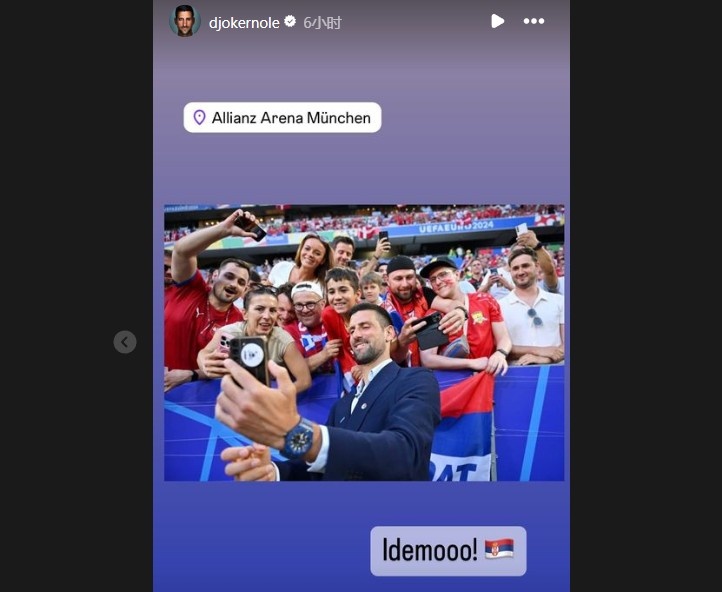This screenshot has height=592, width=722.
Task: Open the Allianz Arena München location tag
Action: 282,118
